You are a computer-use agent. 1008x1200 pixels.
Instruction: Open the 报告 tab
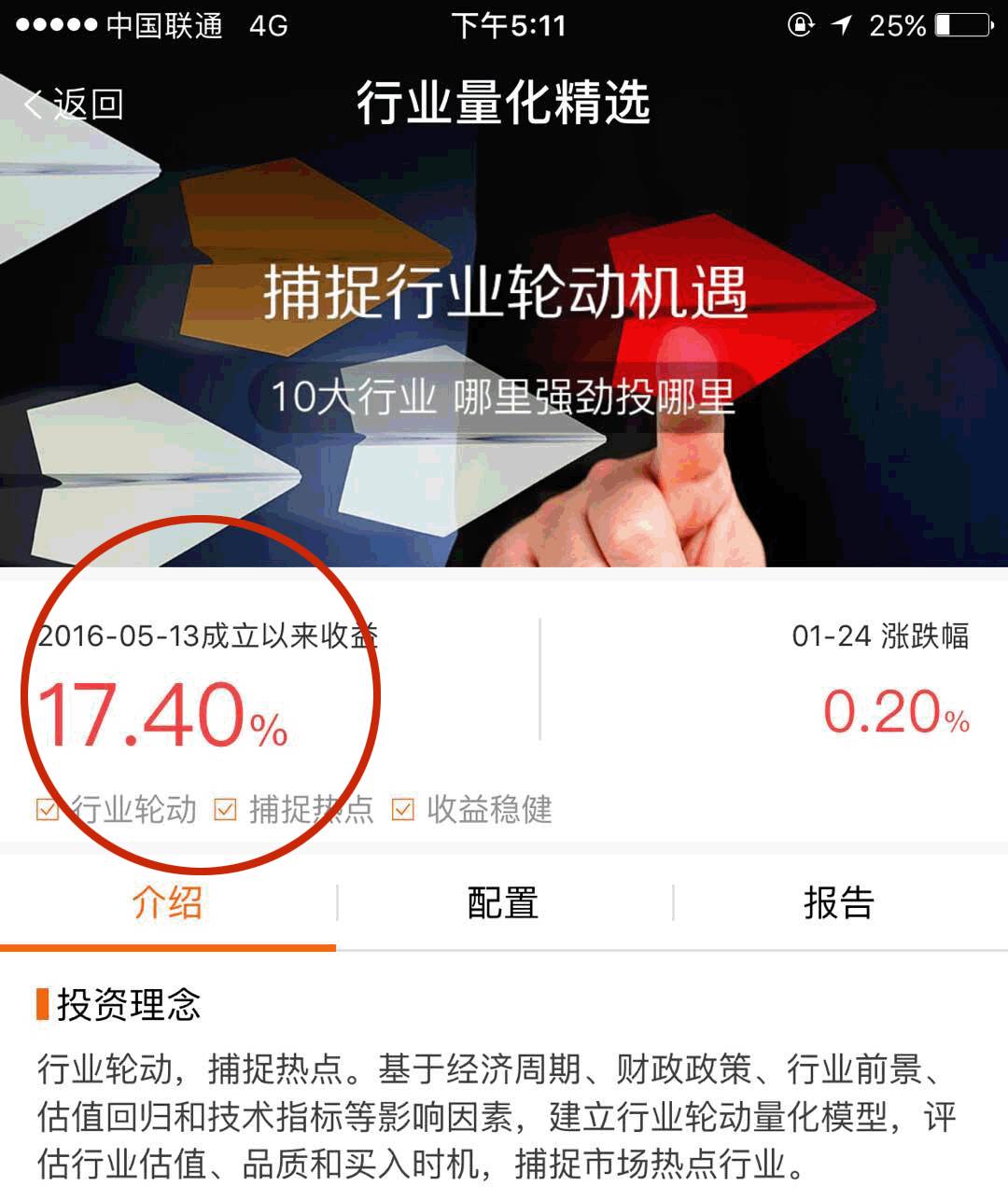838,902
